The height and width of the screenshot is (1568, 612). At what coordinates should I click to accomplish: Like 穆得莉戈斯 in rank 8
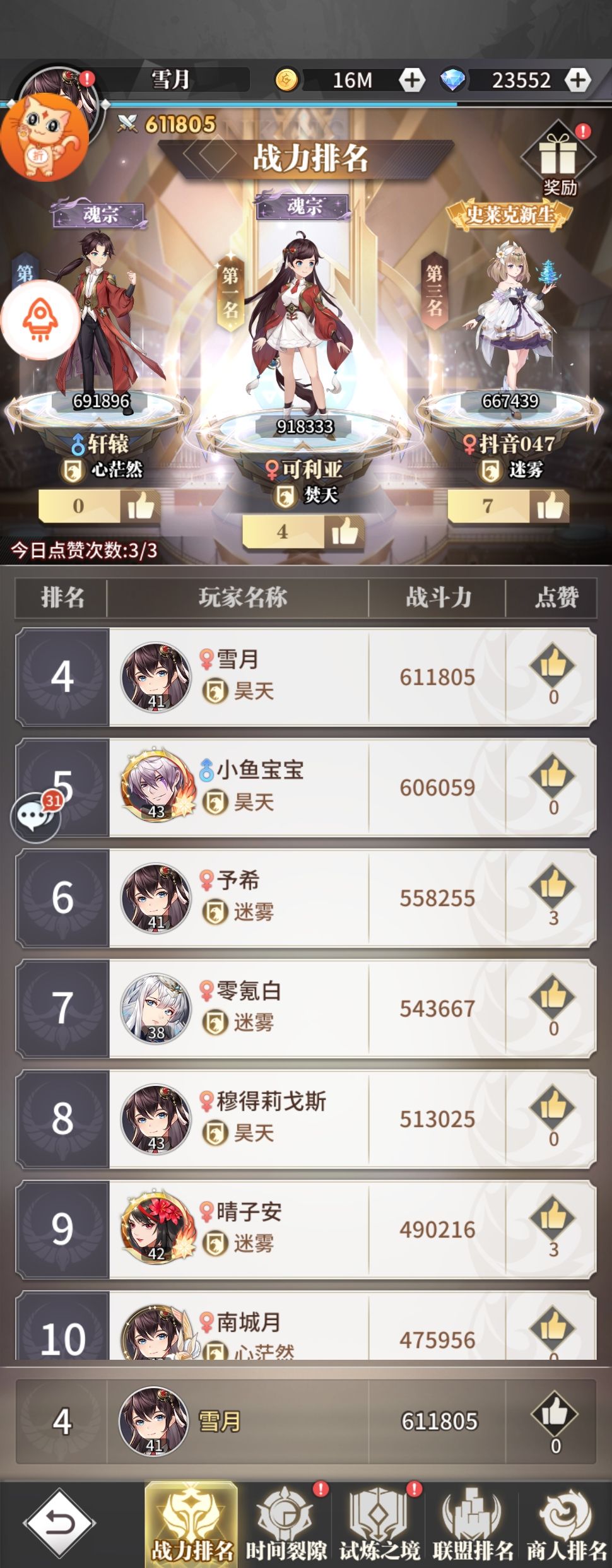coord(553,1108)
